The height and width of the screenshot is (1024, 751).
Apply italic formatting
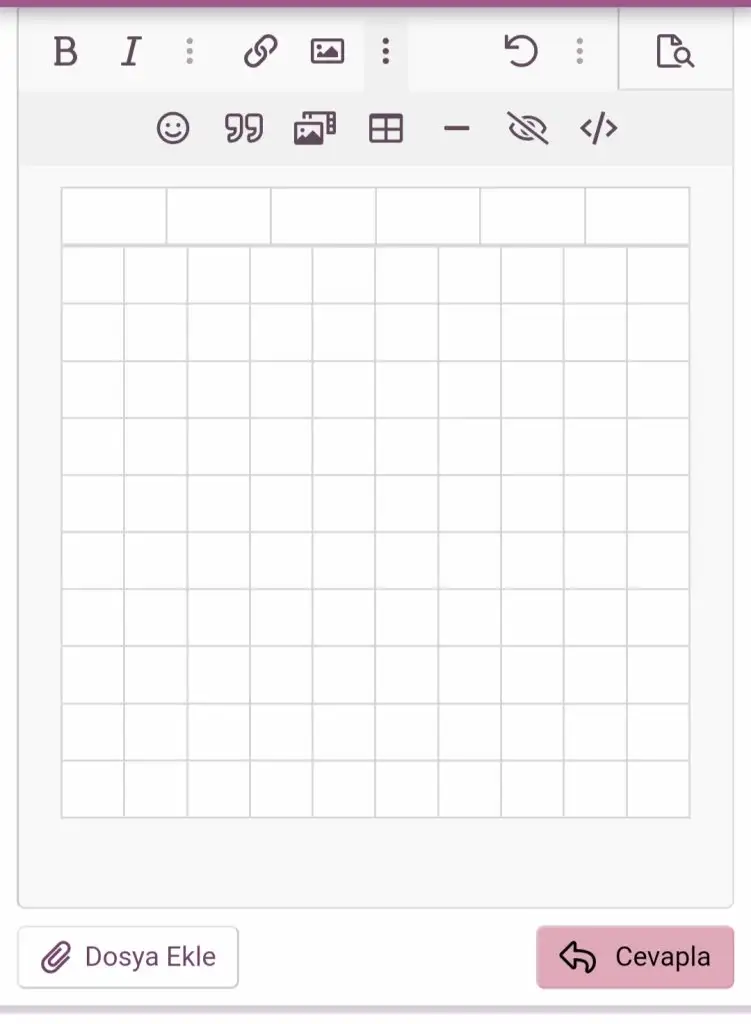[x=130, y=51]
